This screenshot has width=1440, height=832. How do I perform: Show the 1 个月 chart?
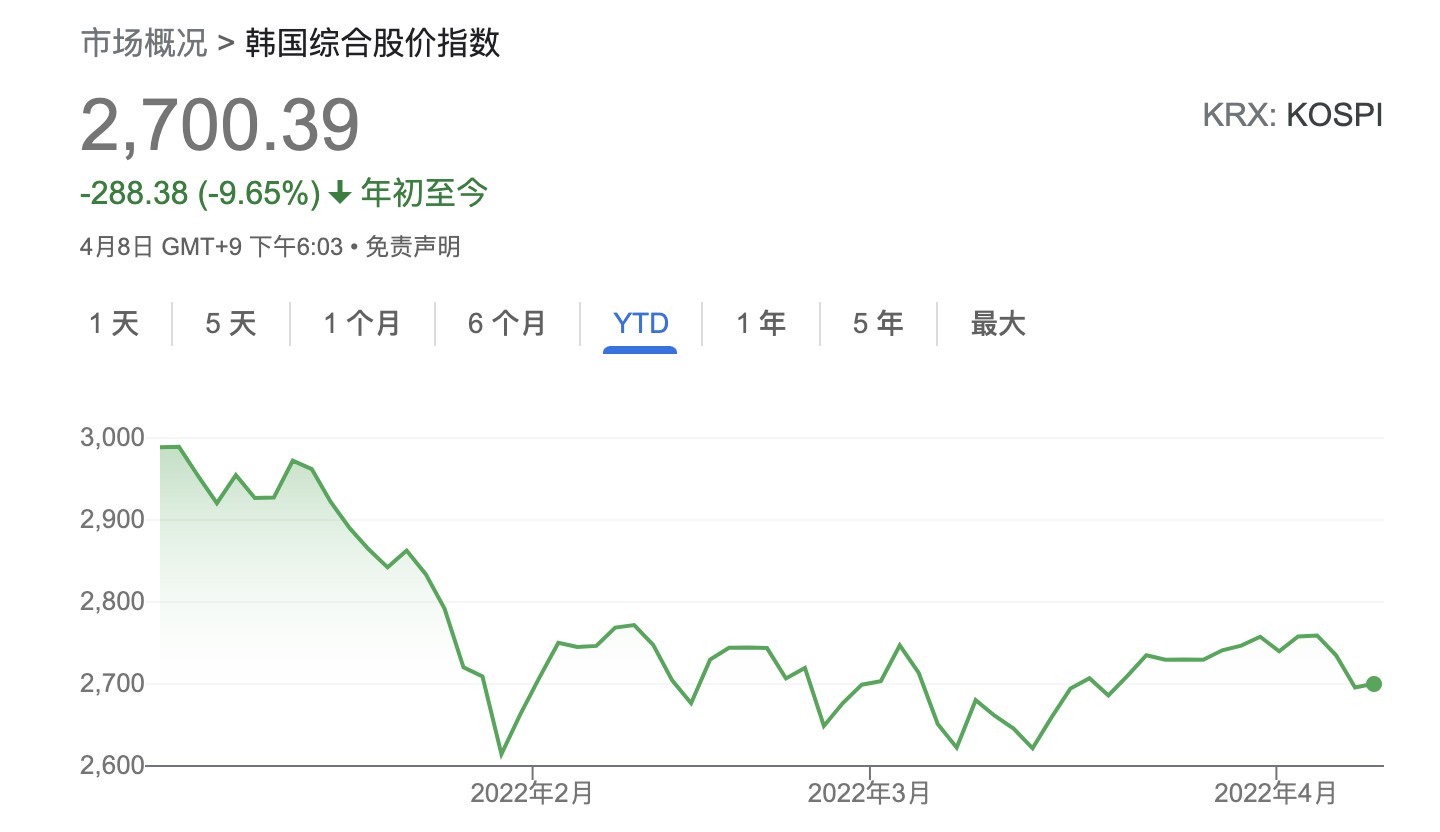click(x=362, y=324)
